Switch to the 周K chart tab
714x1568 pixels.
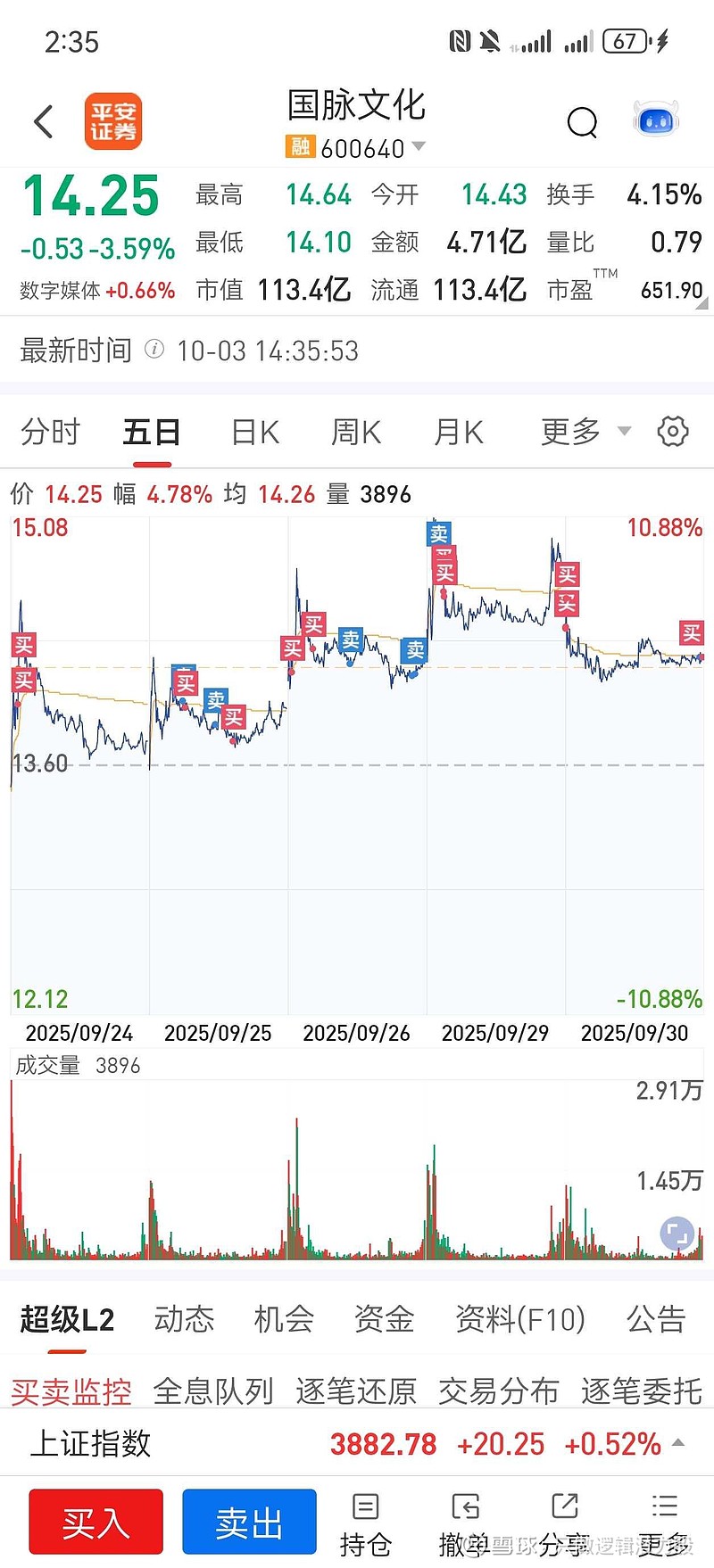pos(356,432)
